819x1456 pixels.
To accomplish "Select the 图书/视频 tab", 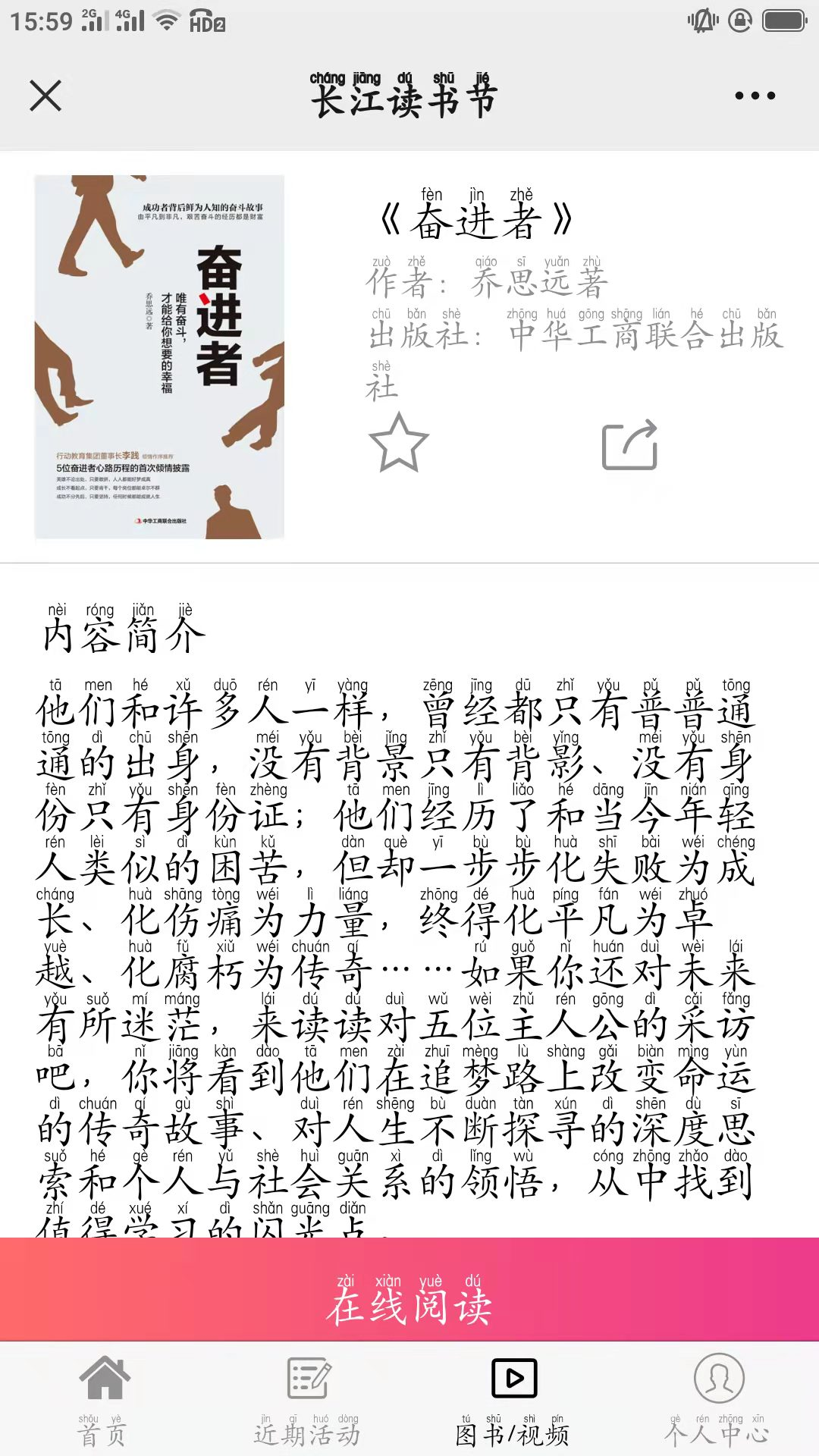I will (x=513, y=1400).
